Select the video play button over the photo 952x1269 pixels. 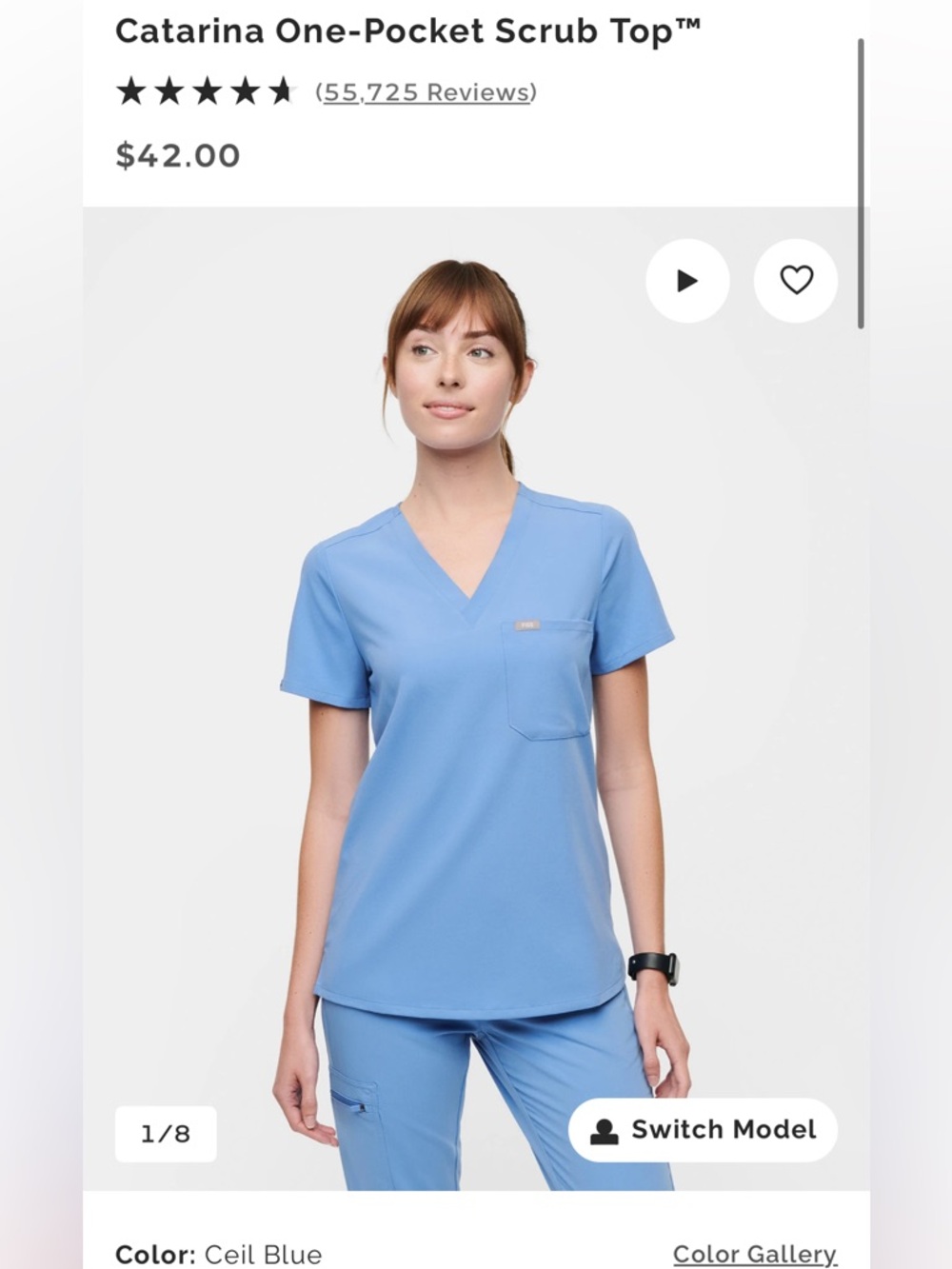(687, 280)
